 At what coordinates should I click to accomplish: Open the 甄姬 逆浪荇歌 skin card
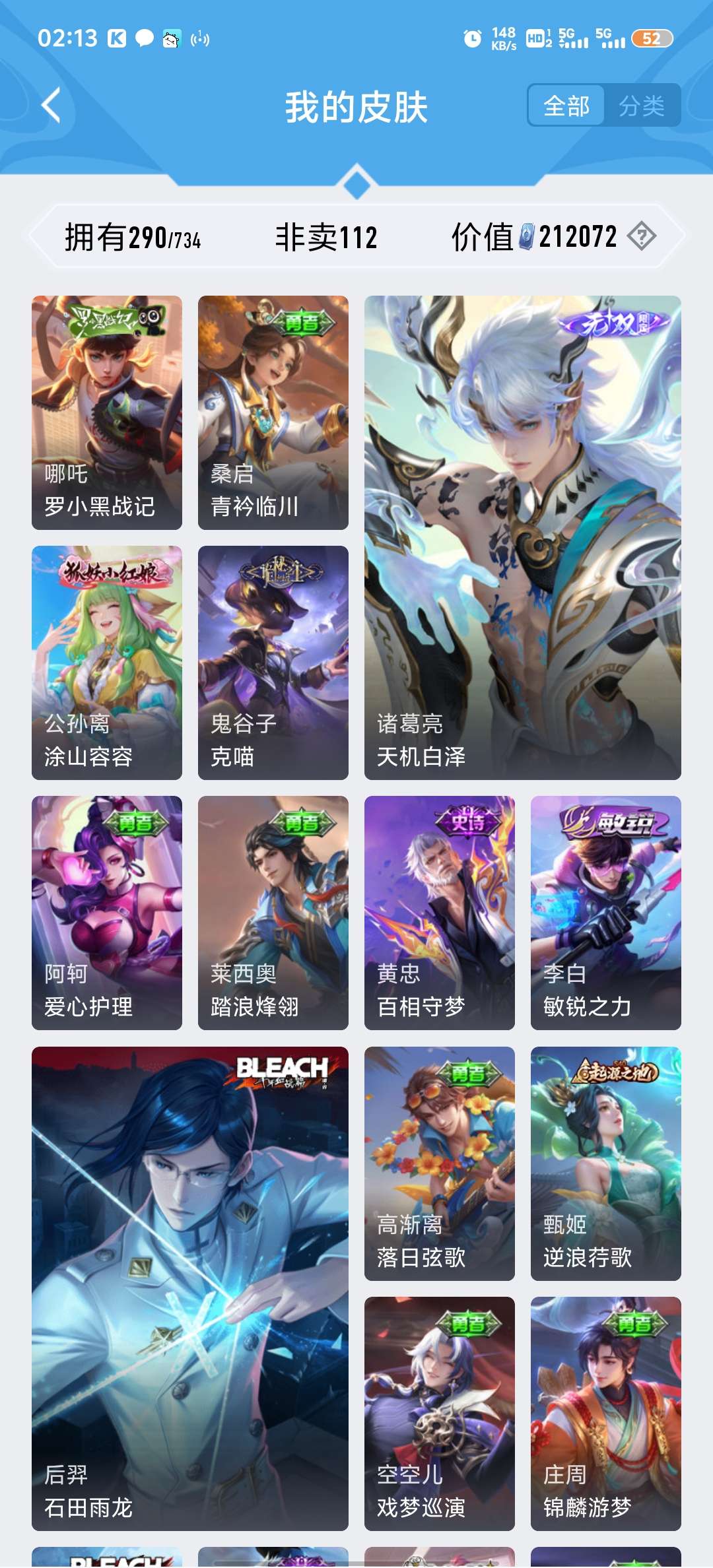coord(606,1163)
